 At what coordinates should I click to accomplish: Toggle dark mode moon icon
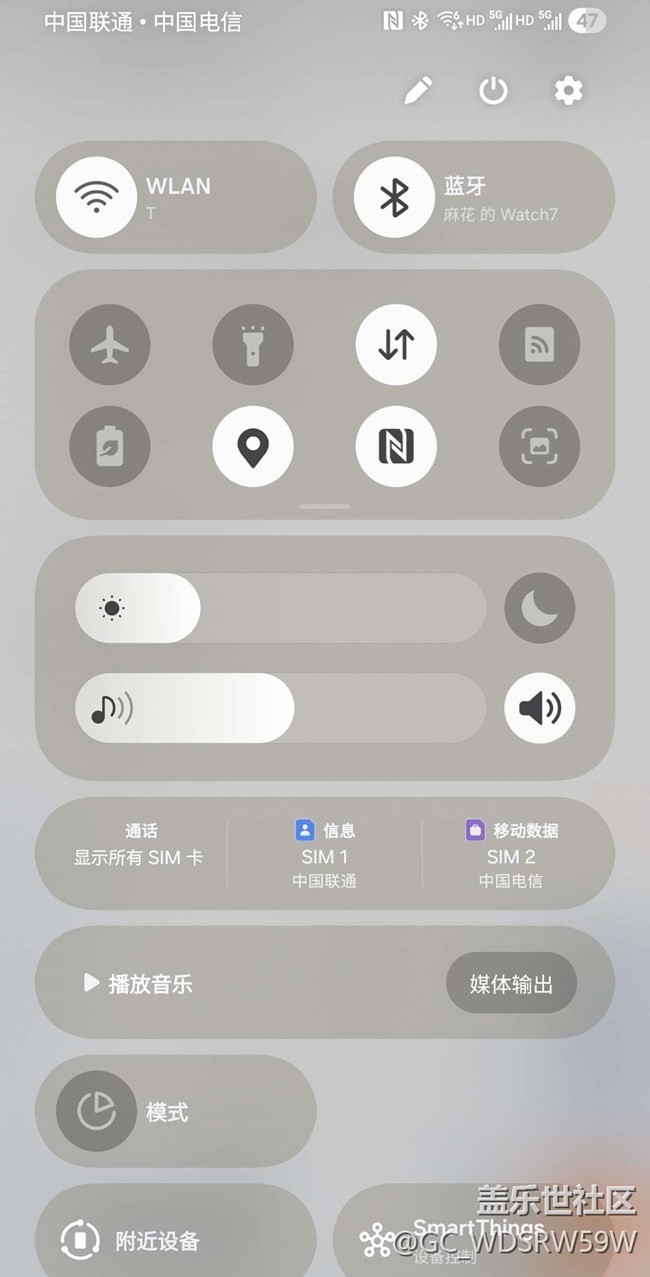pos(539,608)
